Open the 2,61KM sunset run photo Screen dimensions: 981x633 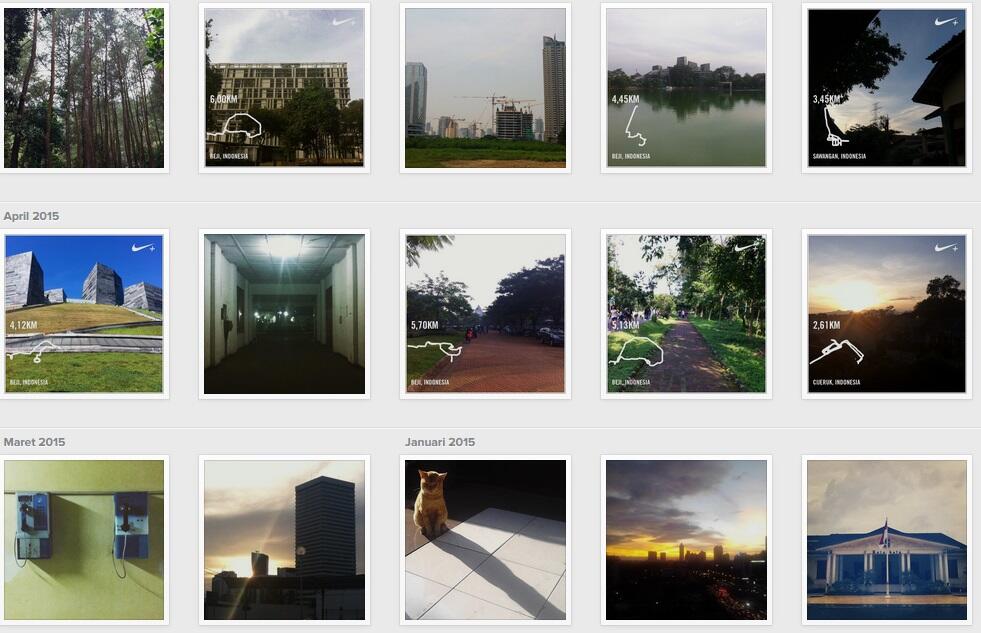[x=886, y=314]
